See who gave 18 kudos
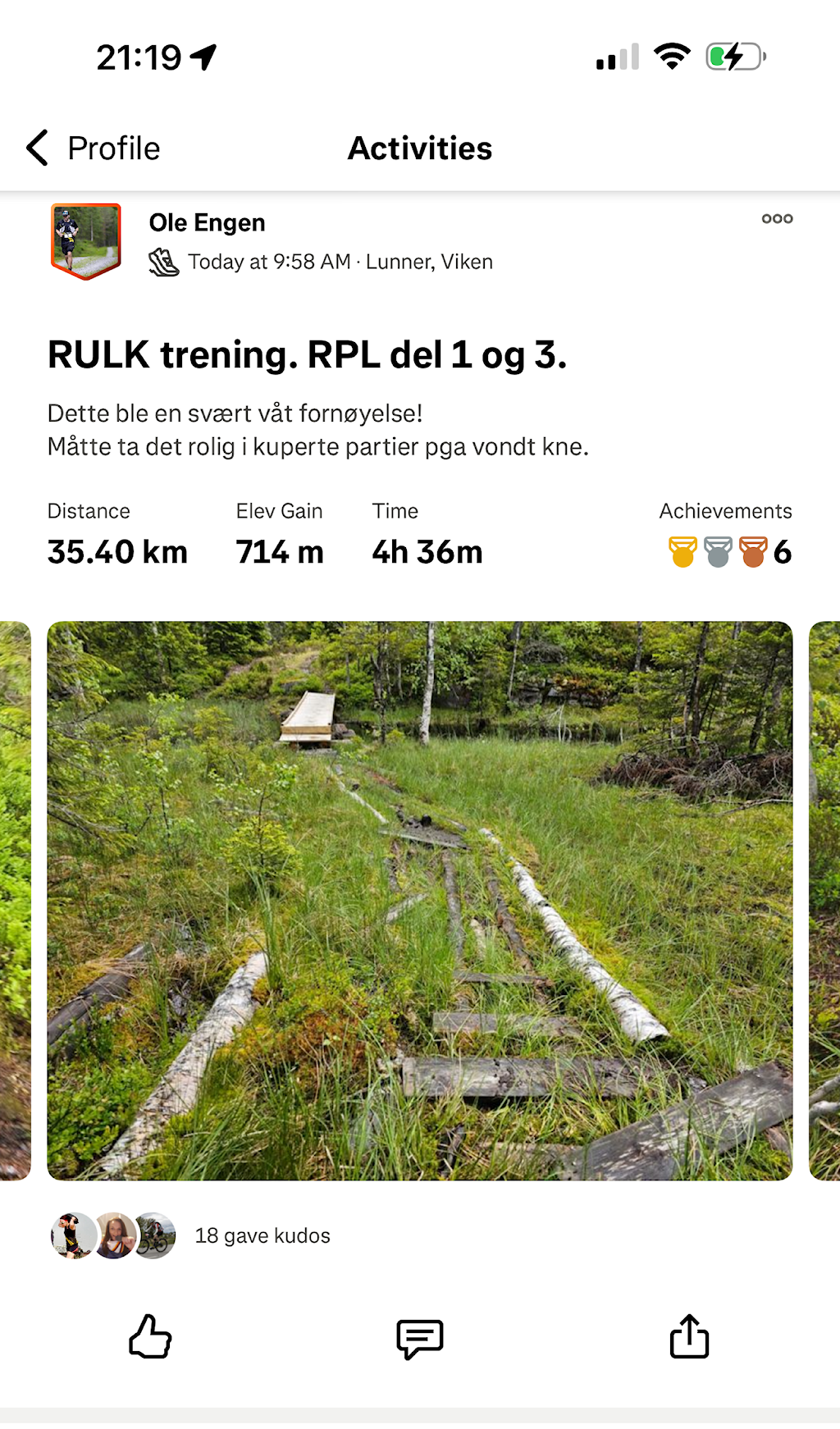Viewport: 840px width, 1429px height. [x=262, y=1235]
